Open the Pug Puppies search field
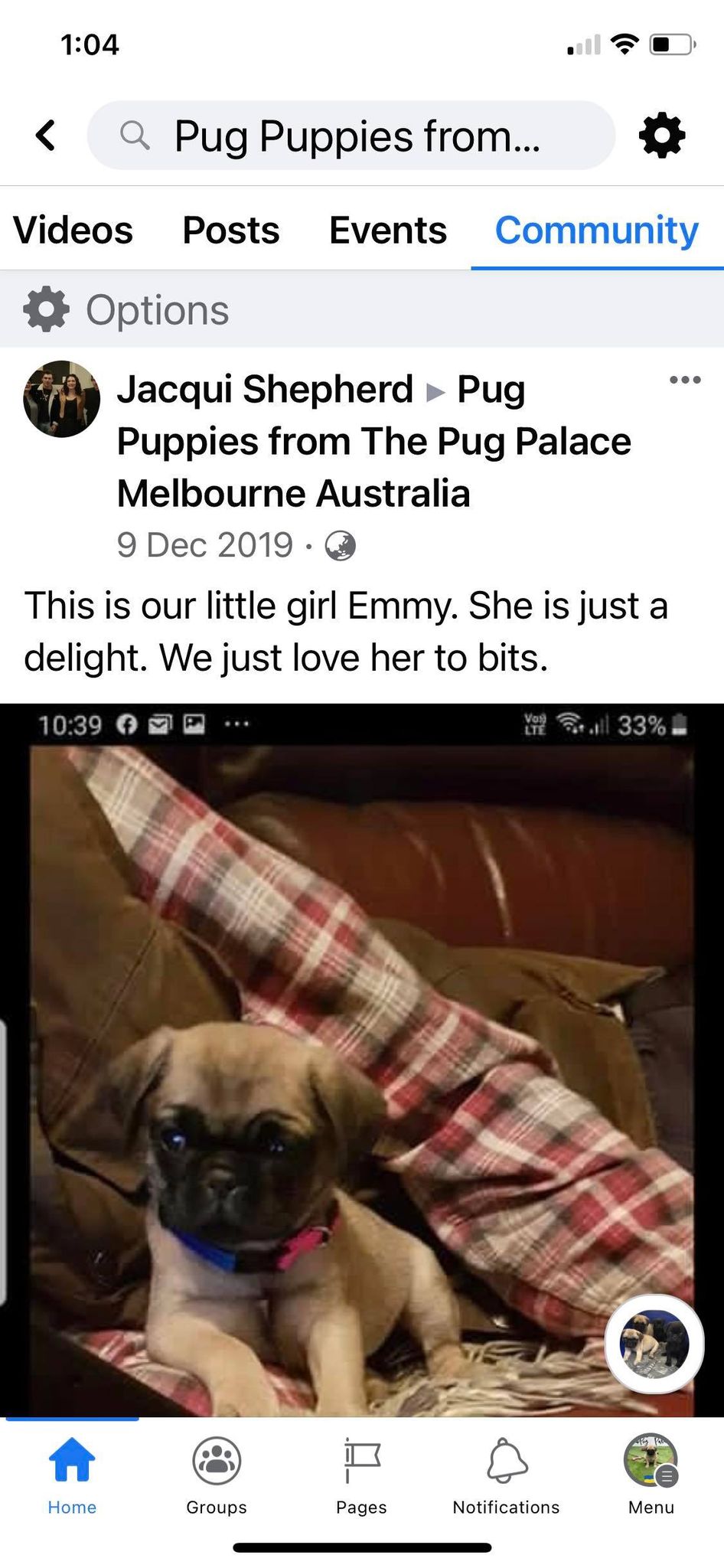Viewport: 724px width, 1568px height. pyautogui.click(x=352, y=136)
